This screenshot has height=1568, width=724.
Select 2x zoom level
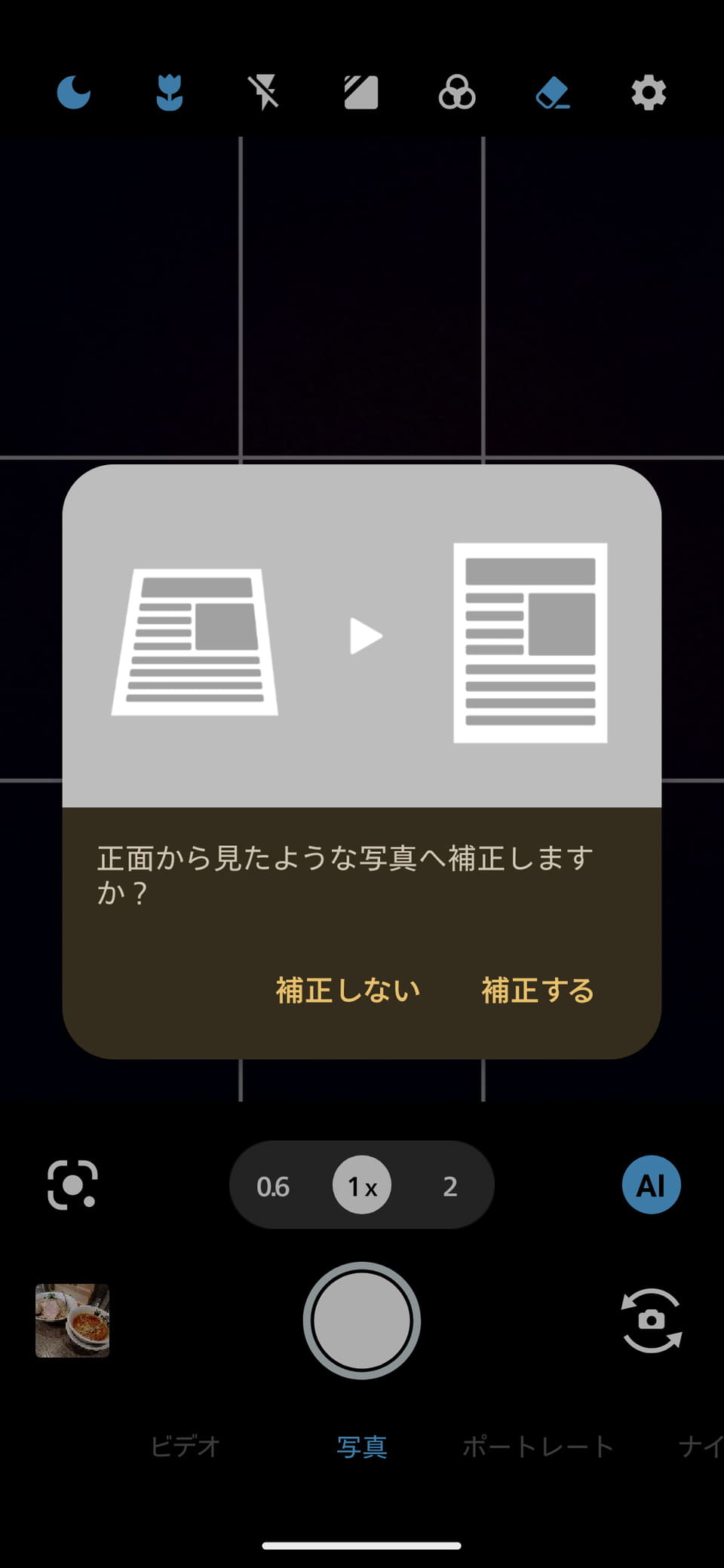(450, 1187)
